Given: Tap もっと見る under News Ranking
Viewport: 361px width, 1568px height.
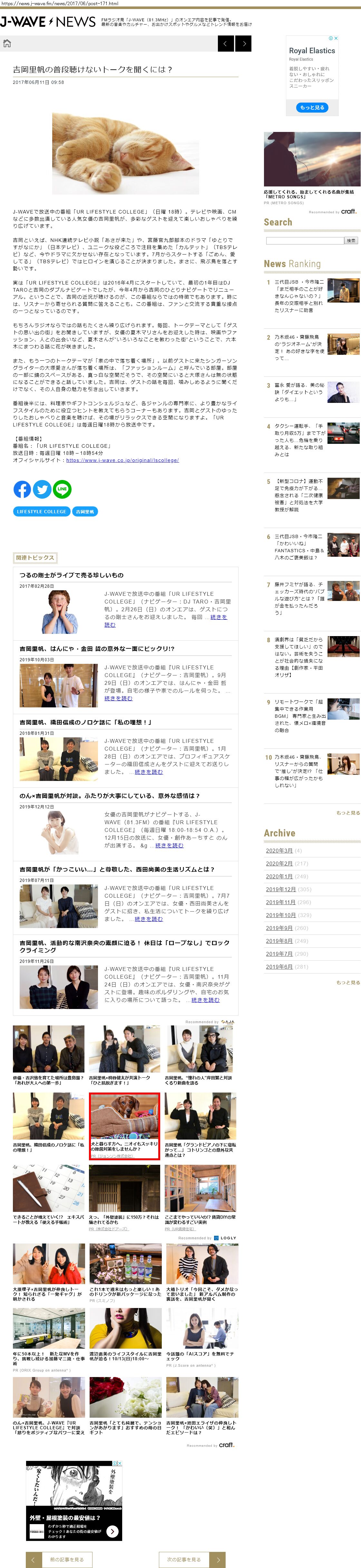Looking at the screenshot, I should tap(348, 813).
